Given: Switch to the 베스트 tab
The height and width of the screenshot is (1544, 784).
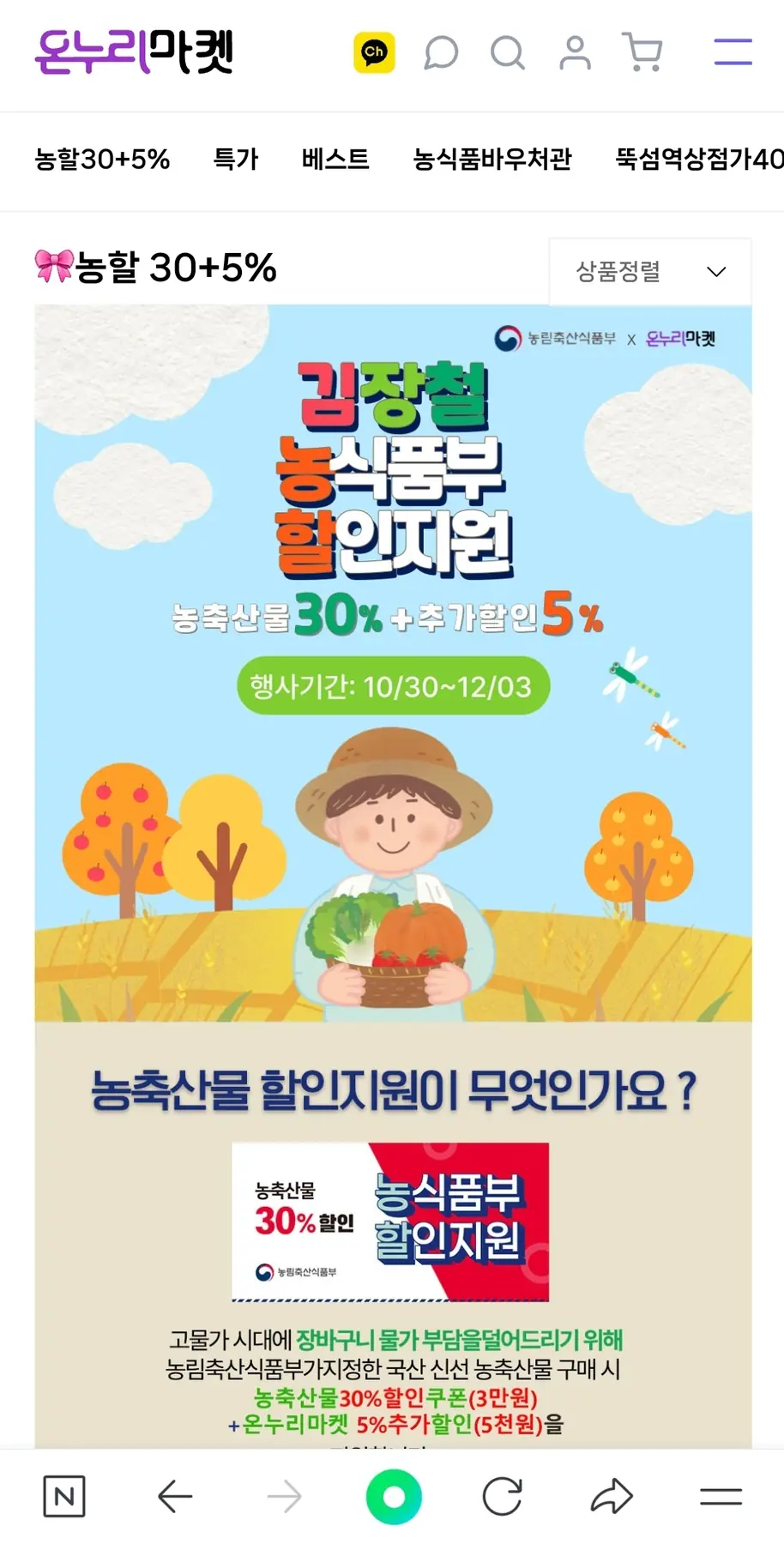Looking at the screenshot, I should 335,160.
